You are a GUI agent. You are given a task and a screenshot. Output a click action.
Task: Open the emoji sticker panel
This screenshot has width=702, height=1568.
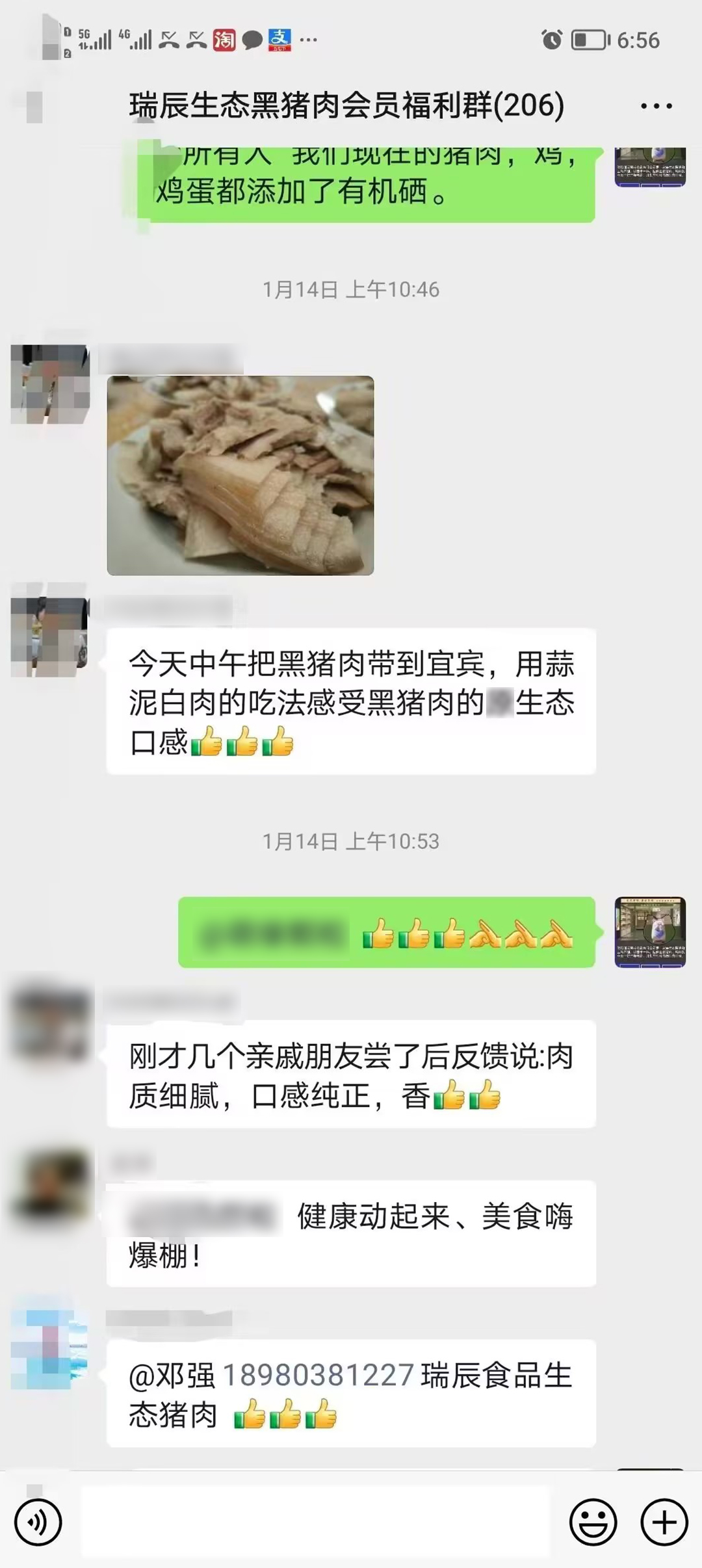[593, 1522]
